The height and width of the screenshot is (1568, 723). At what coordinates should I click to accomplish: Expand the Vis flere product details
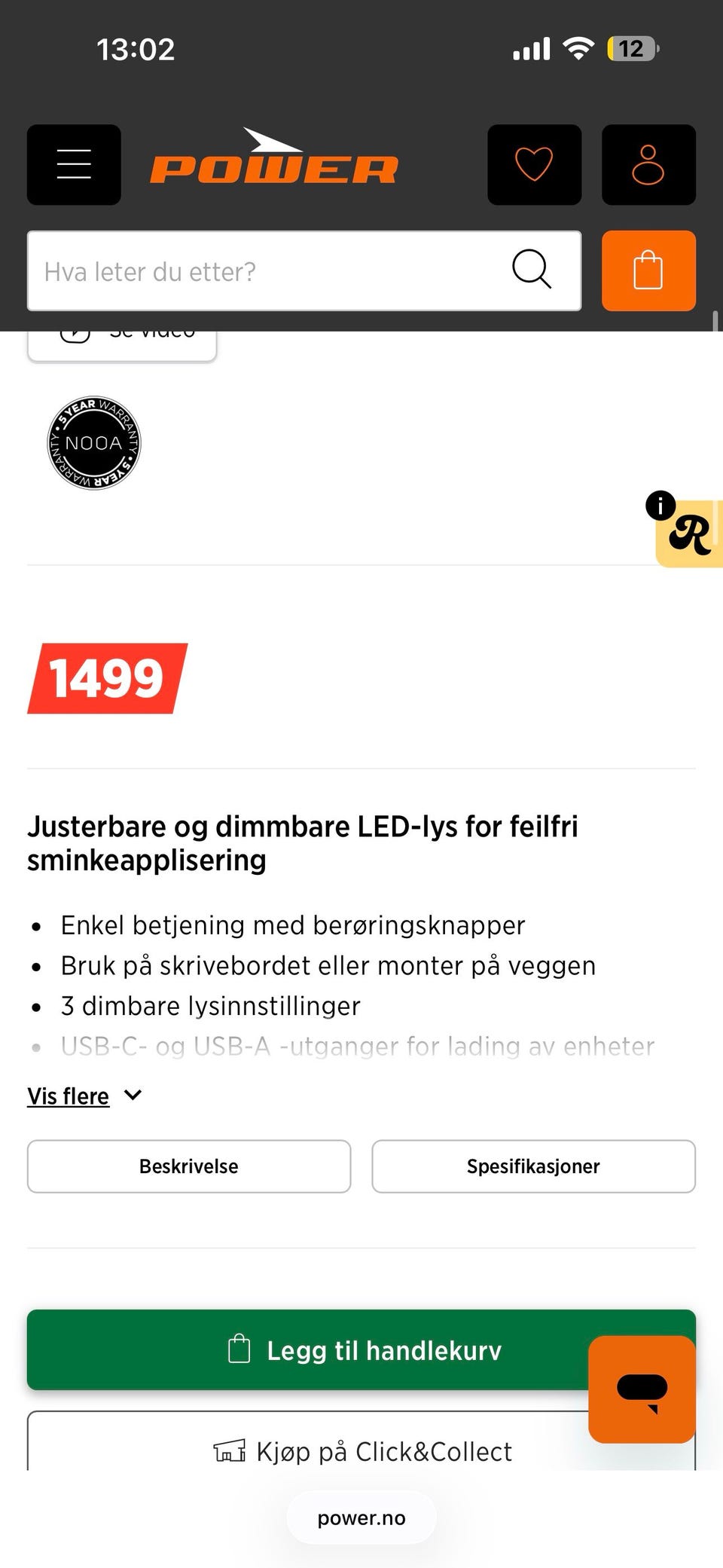point(85,1096)
